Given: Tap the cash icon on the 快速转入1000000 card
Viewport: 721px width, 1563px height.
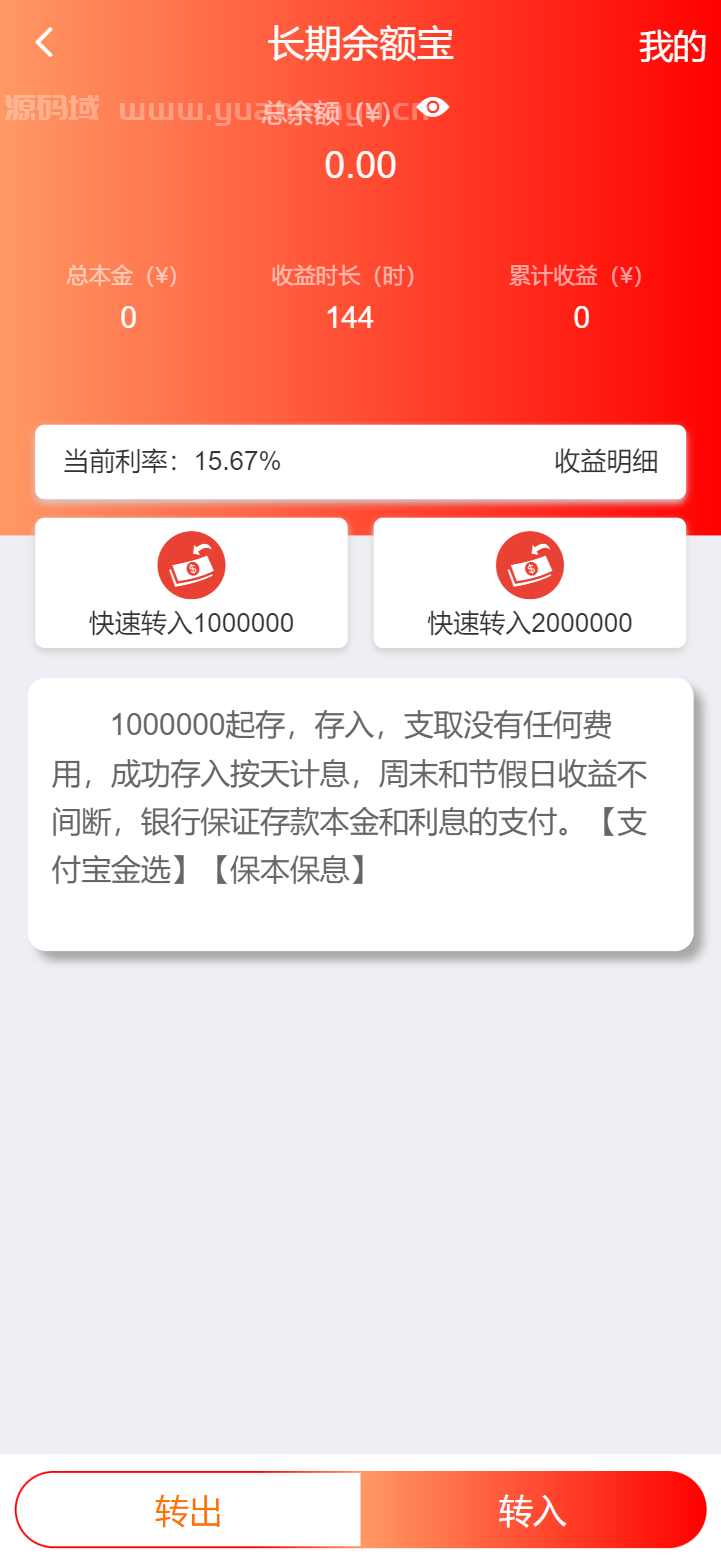Looking at the screenshot, I should point(190,564).
